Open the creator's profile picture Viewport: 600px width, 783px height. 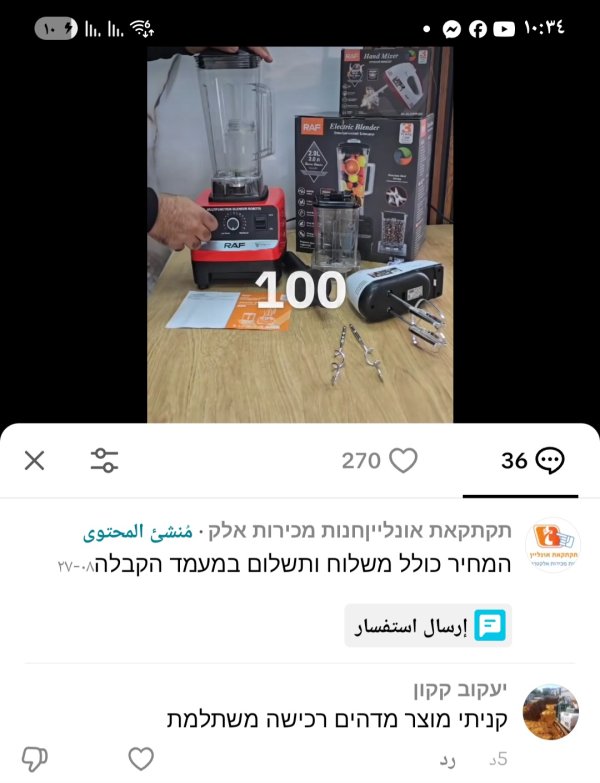tap(551, 545)
